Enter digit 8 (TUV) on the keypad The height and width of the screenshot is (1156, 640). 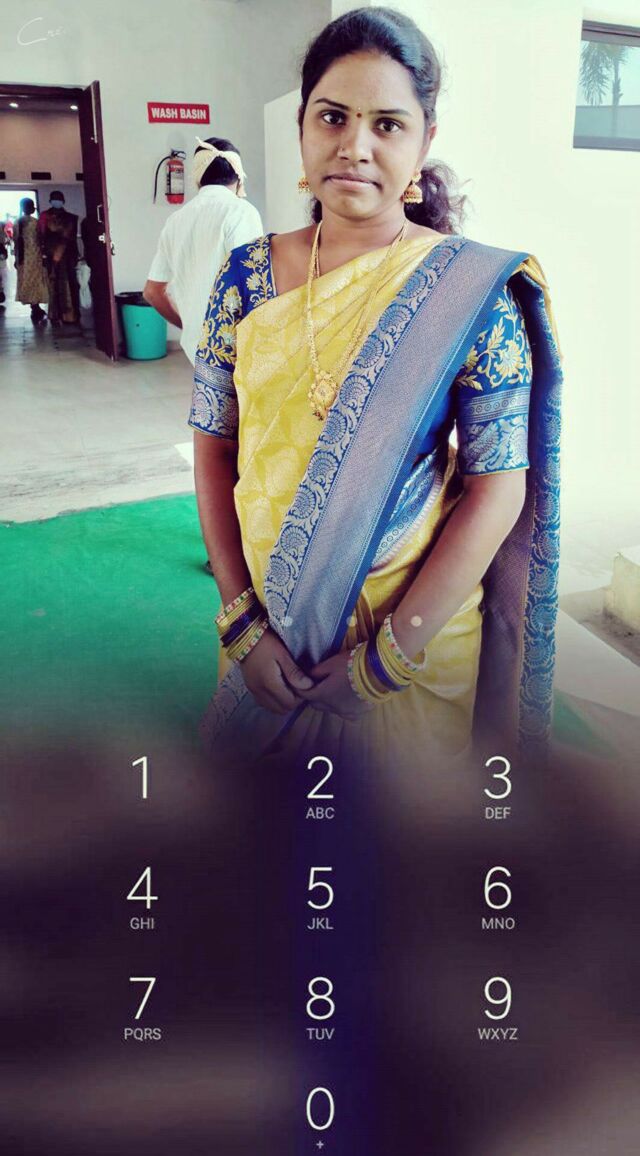(x=320, y=1007)
